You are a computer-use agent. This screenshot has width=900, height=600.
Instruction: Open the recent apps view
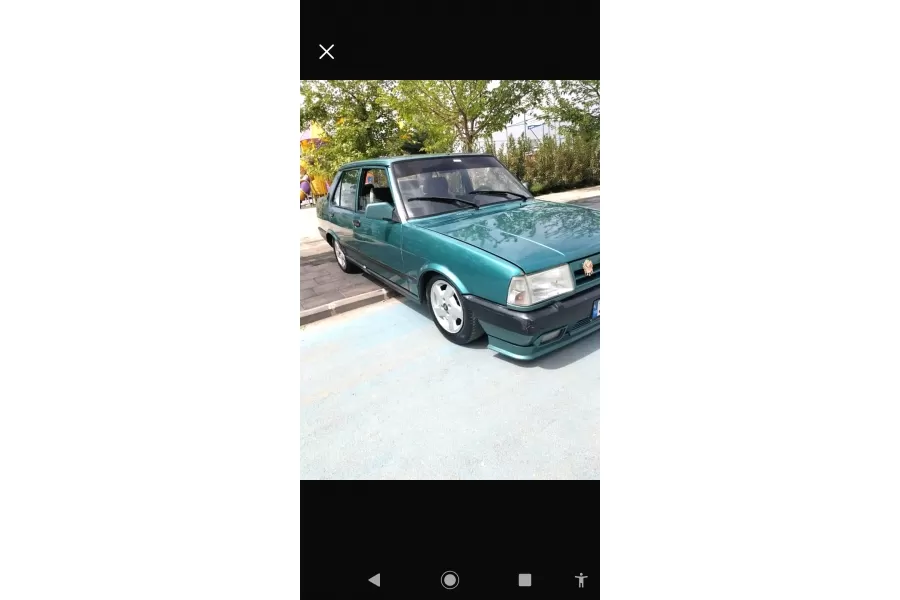coord(525,580)
